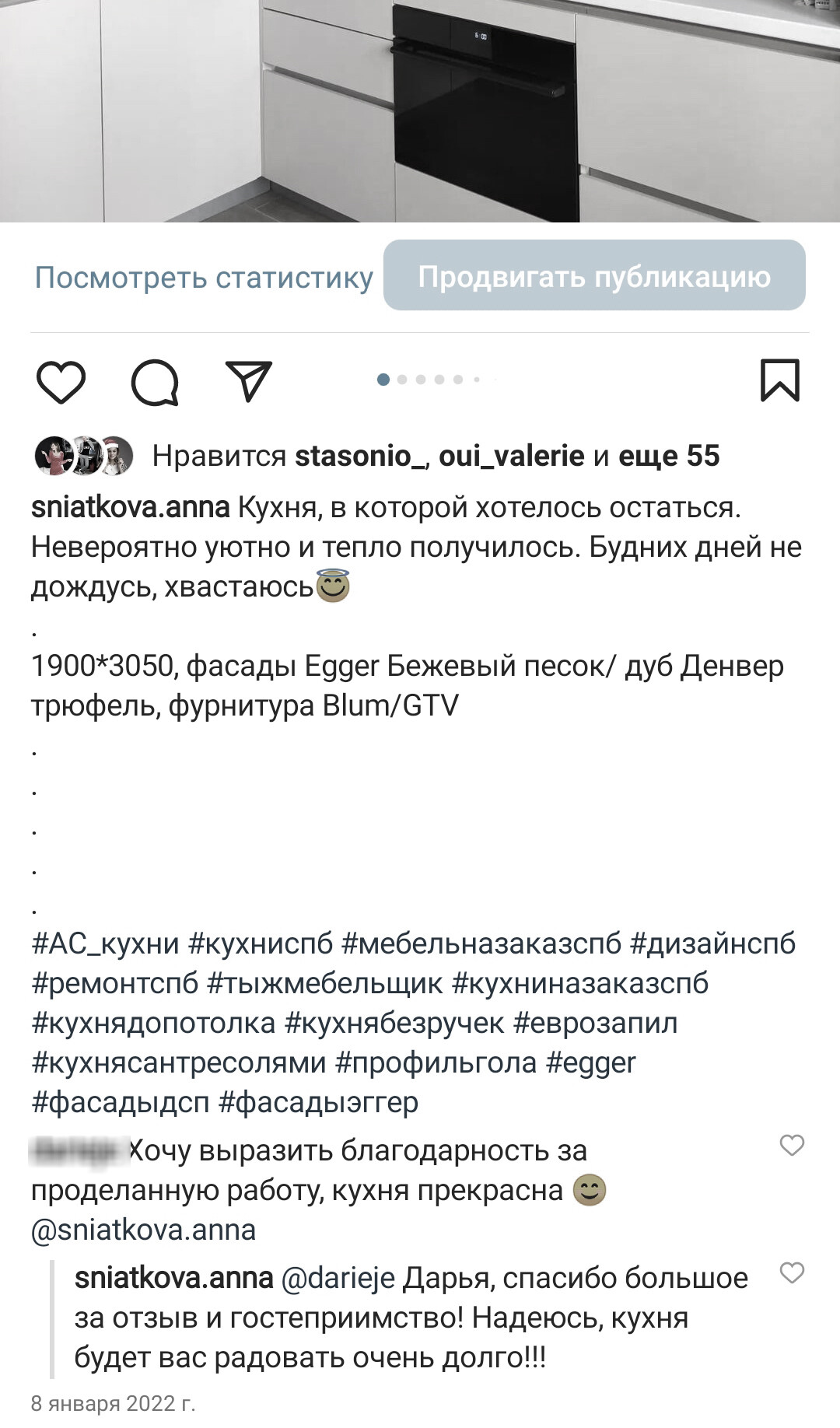Viewport: 840px width, 1428px height.
Task: Tap the Продвигать публикацию button
Action: (x=594, y=276)
